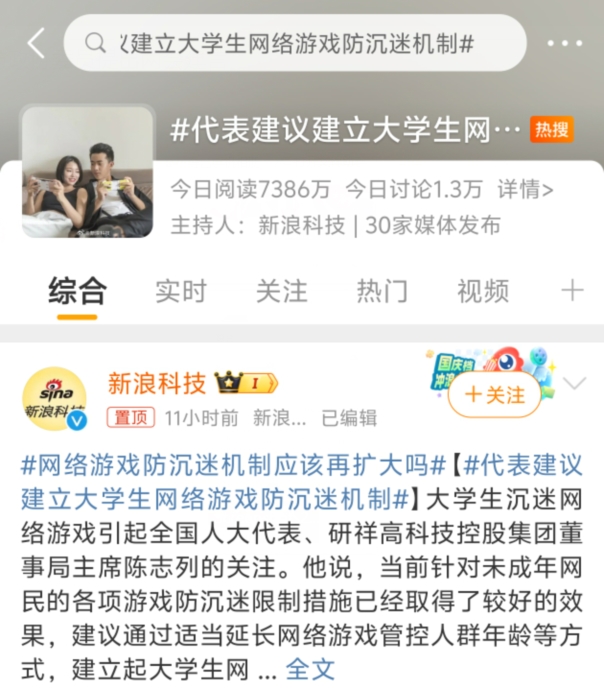604x697 pixels.
Task: Open the host 新浪科技 link in topic header
Action: coord(302,225)
